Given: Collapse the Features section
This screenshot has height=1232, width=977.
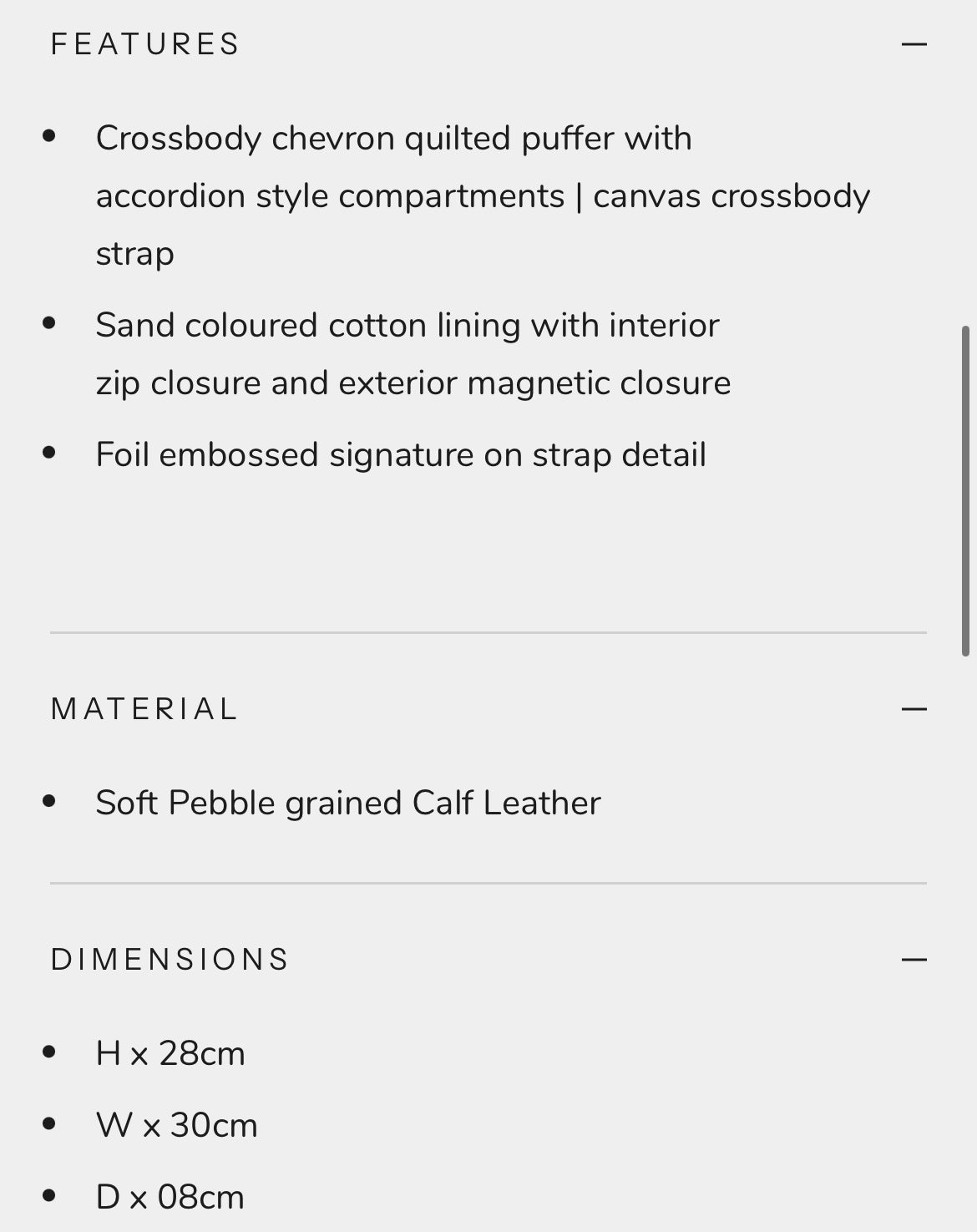Looking at the screenshot, I should tap(914, 43).
